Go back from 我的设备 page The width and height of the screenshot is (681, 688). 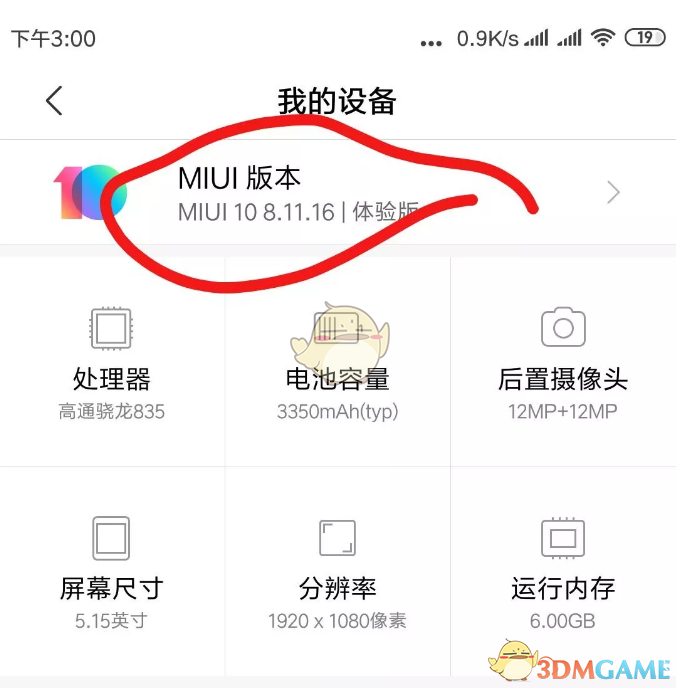[54, 101]
